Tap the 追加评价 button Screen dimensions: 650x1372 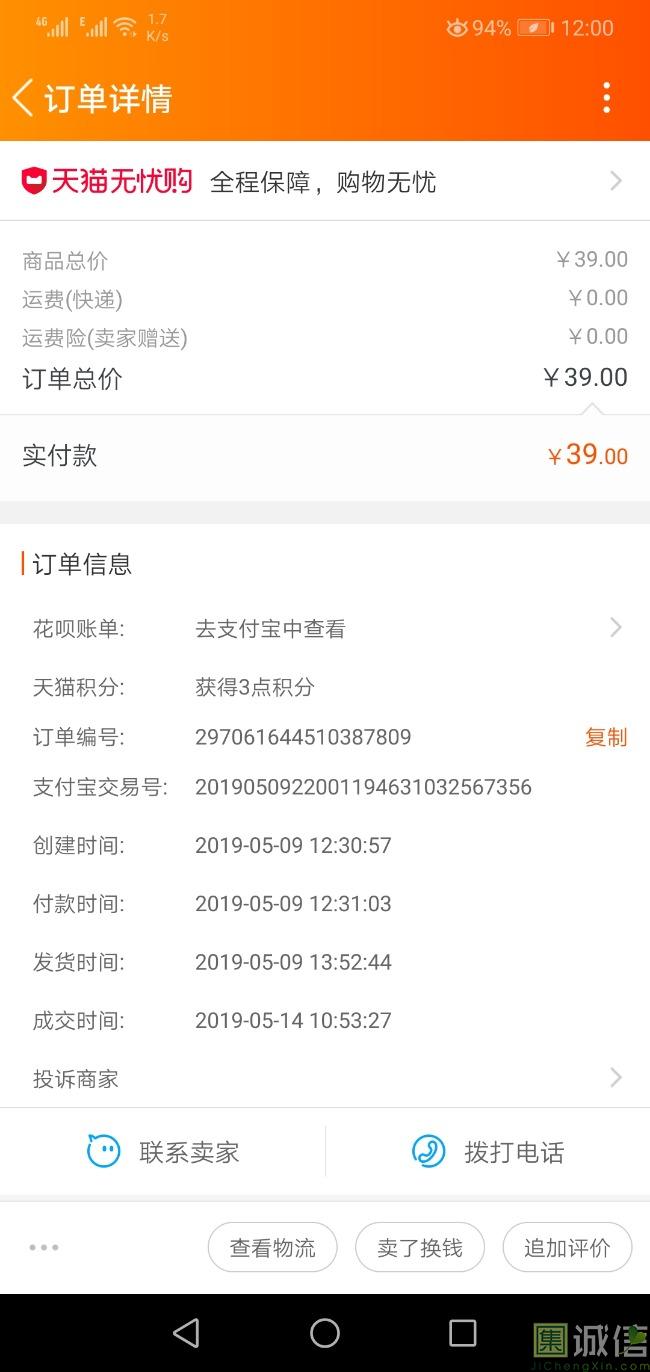tap(567, 1248)
